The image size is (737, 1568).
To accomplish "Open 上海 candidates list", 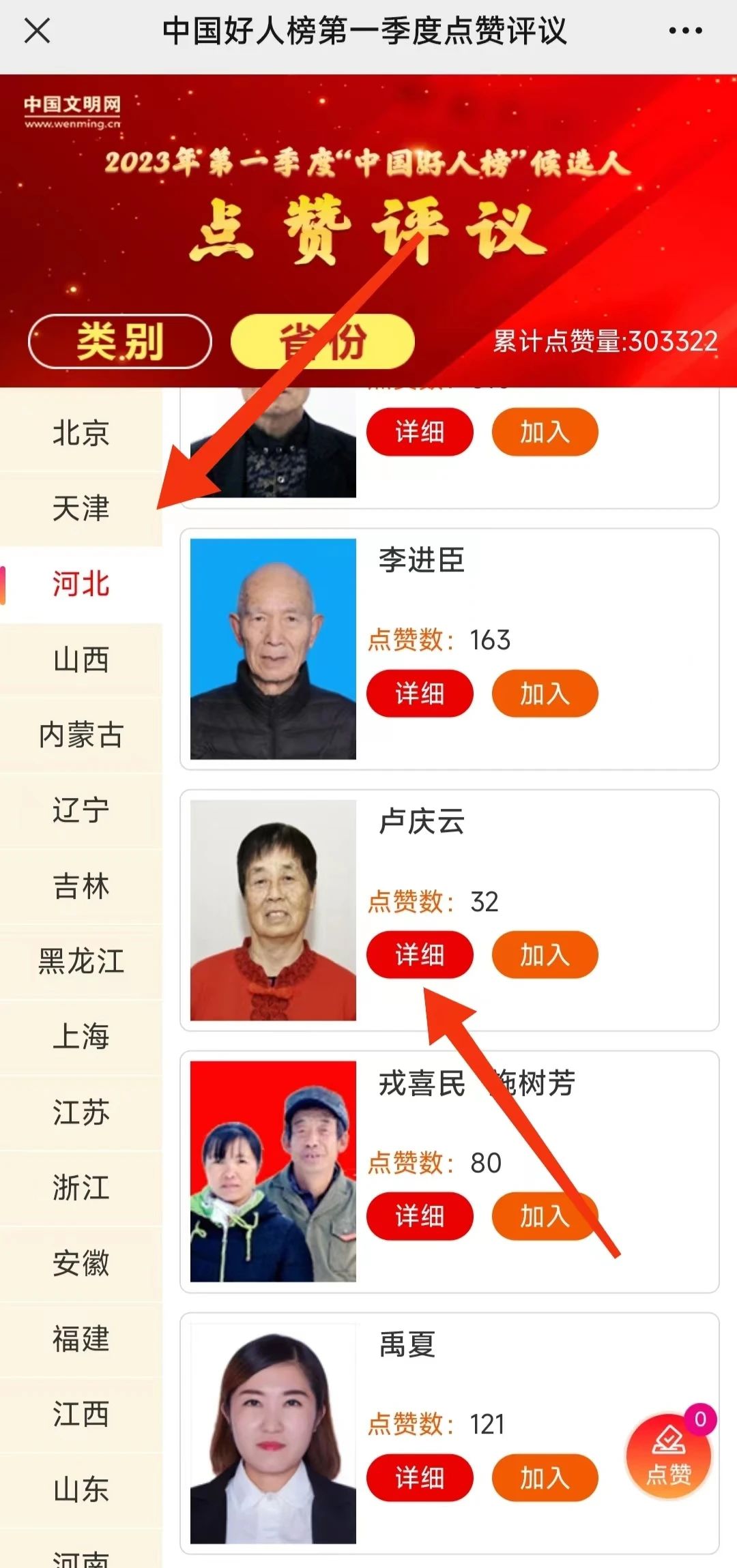I will [x=81, y=1037].
